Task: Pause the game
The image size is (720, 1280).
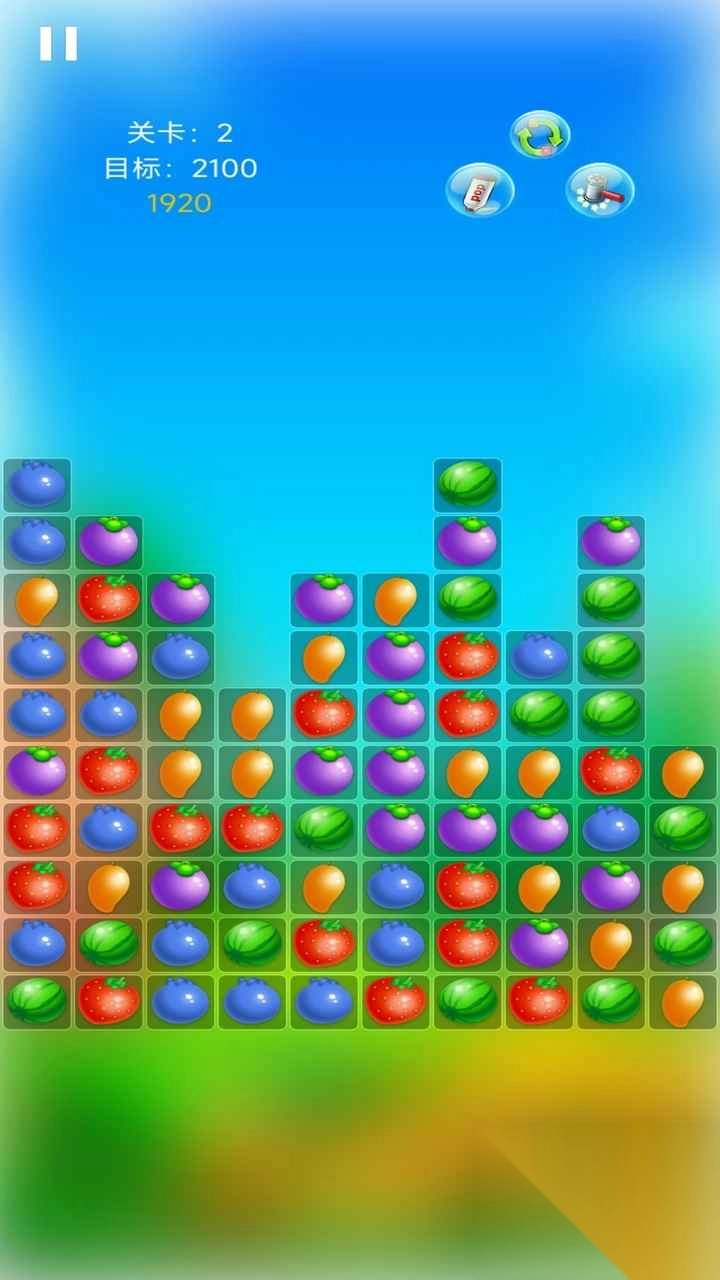Action: click(58, 43)
